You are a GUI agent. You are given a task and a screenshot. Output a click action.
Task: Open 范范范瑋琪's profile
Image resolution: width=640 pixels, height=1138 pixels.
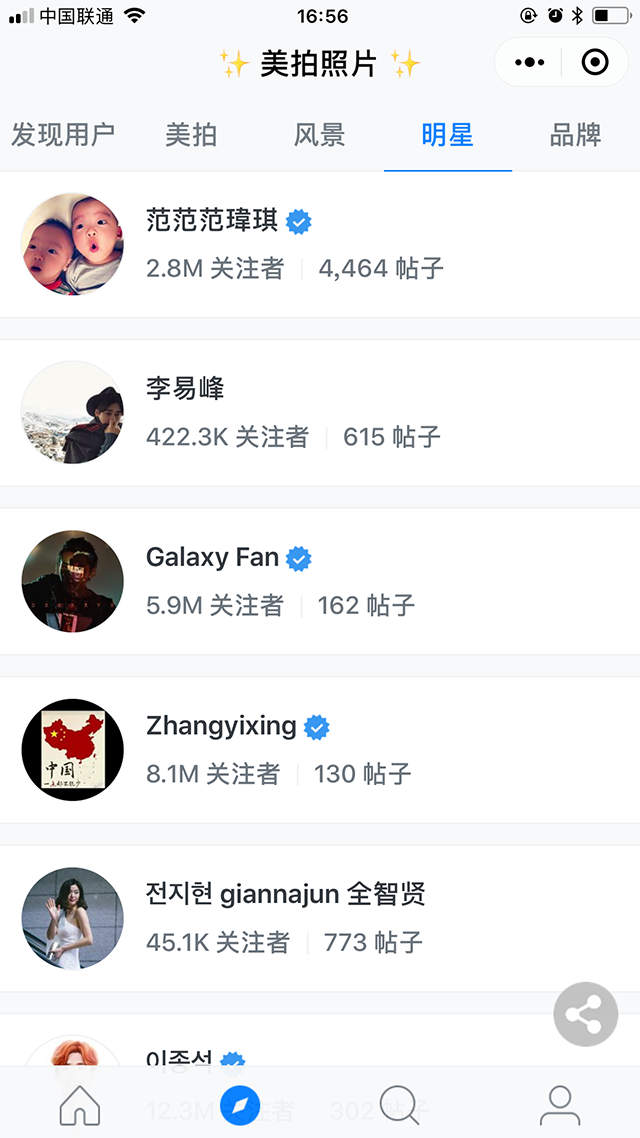(320, 245)
